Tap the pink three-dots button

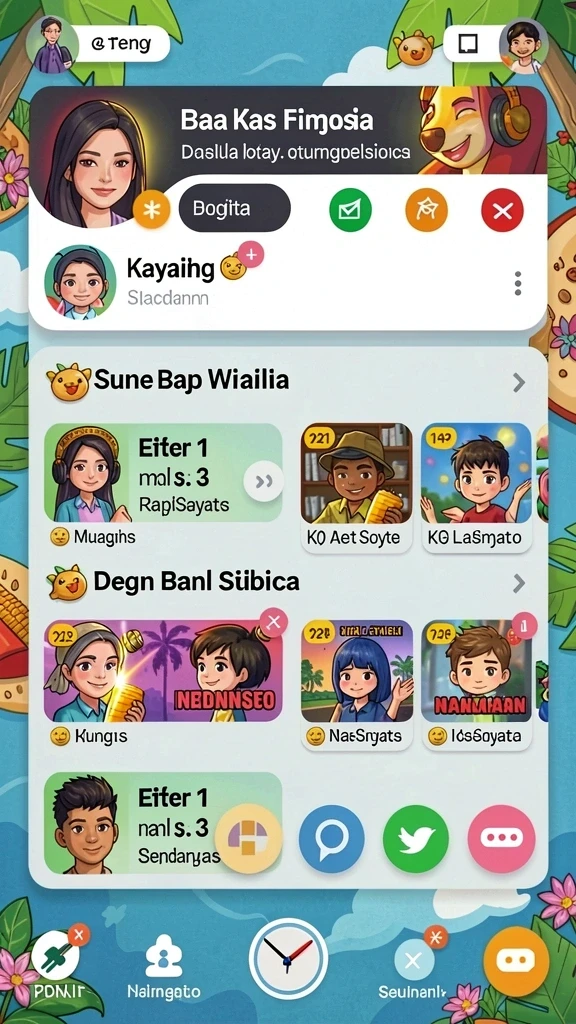(x=501, y=839)
